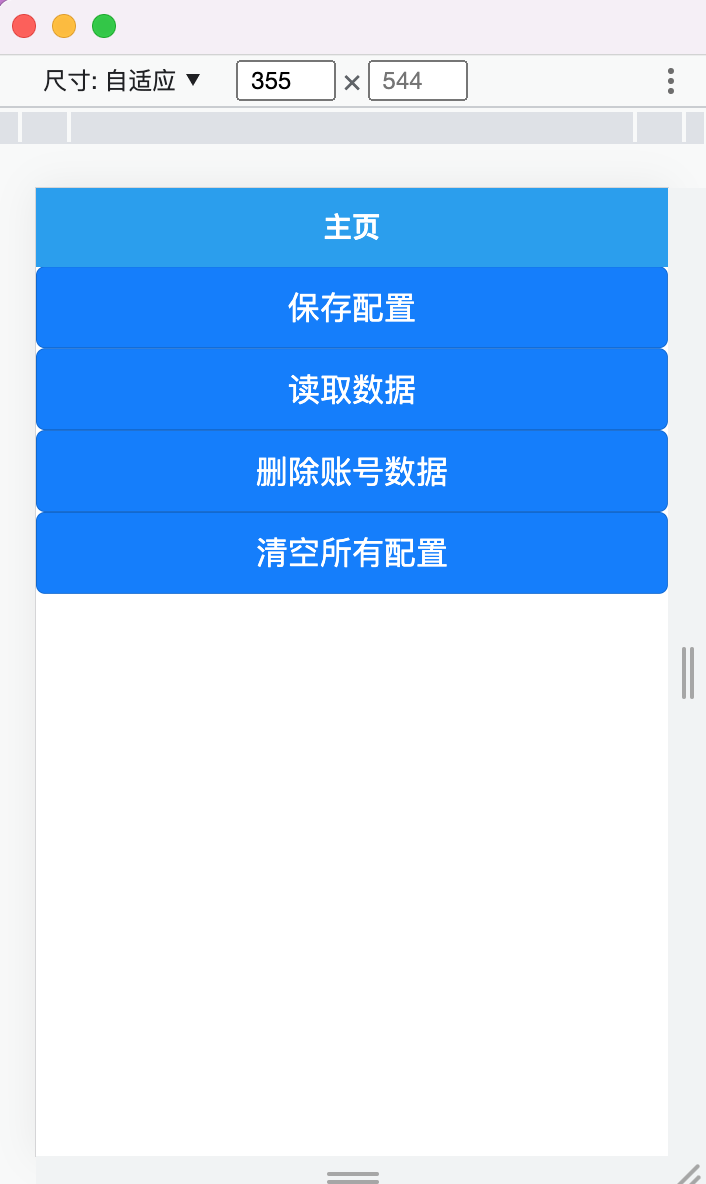Open the 尺寸 自适应 dropdown
706x1184 pixels.
(122, 80)
